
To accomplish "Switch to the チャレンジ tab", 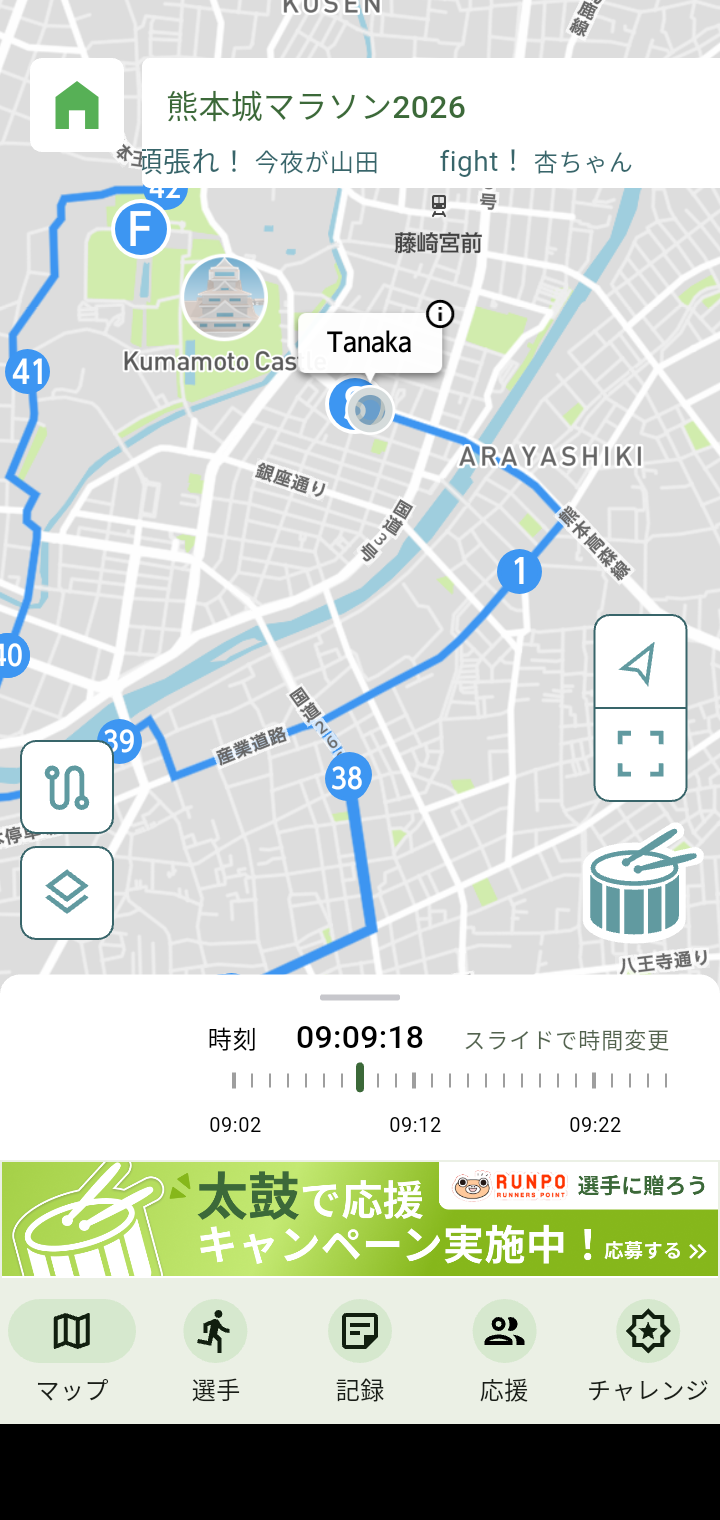I will [648, 1348].
